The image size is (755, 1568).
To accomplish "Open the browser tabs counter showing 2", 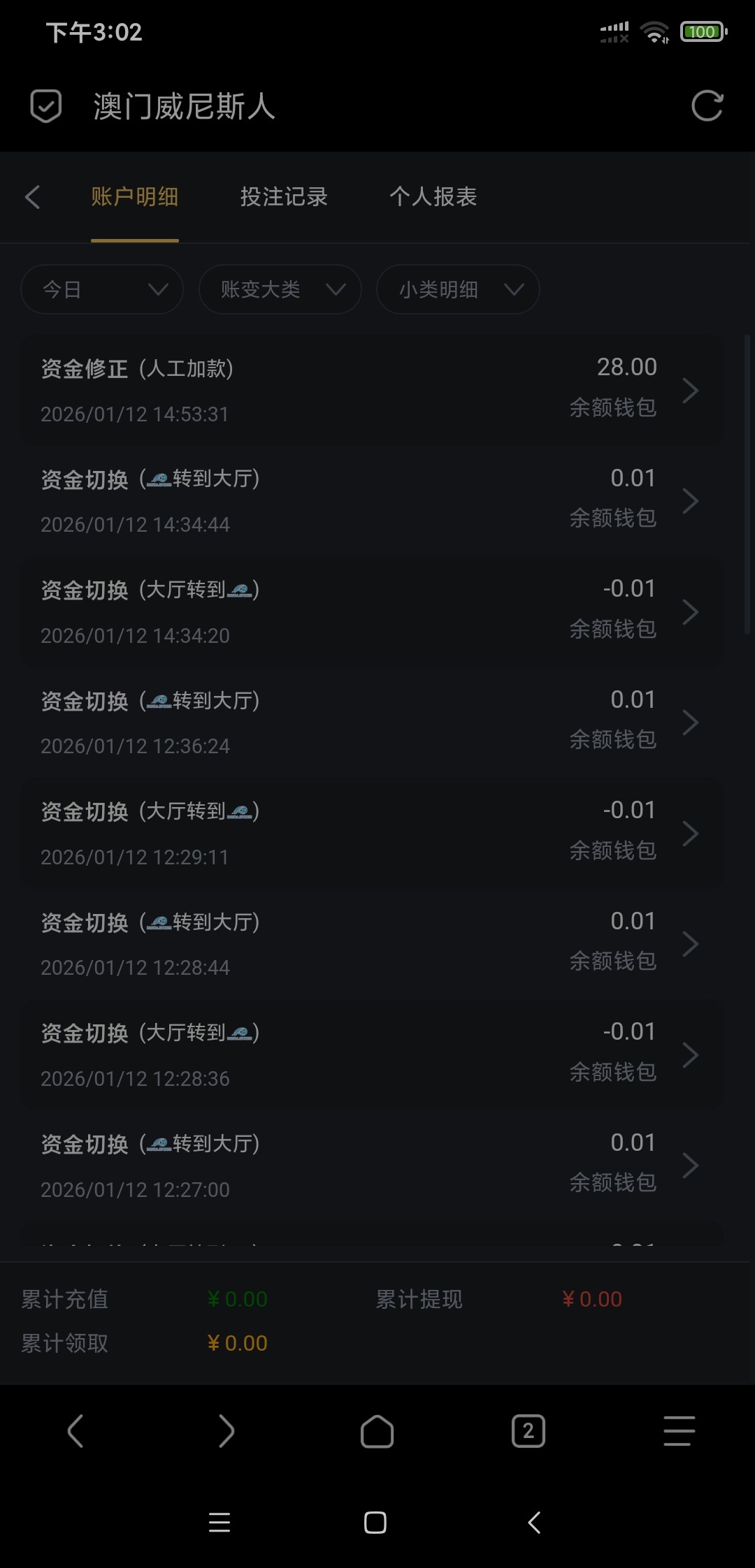I will click(x=528, y=1431).
